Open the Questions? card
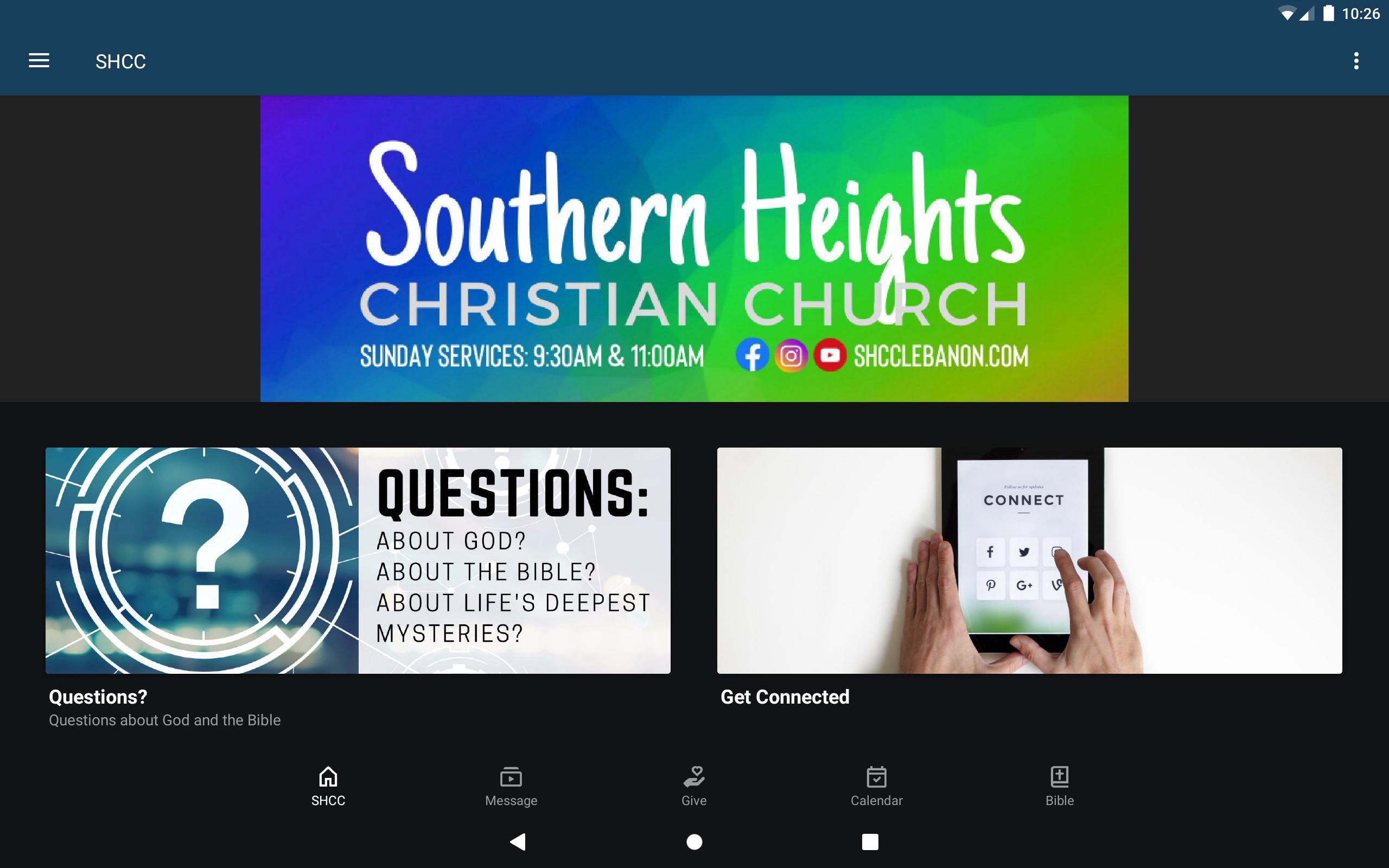Viewport: 1389px width, 868px height. coord(358,560)
